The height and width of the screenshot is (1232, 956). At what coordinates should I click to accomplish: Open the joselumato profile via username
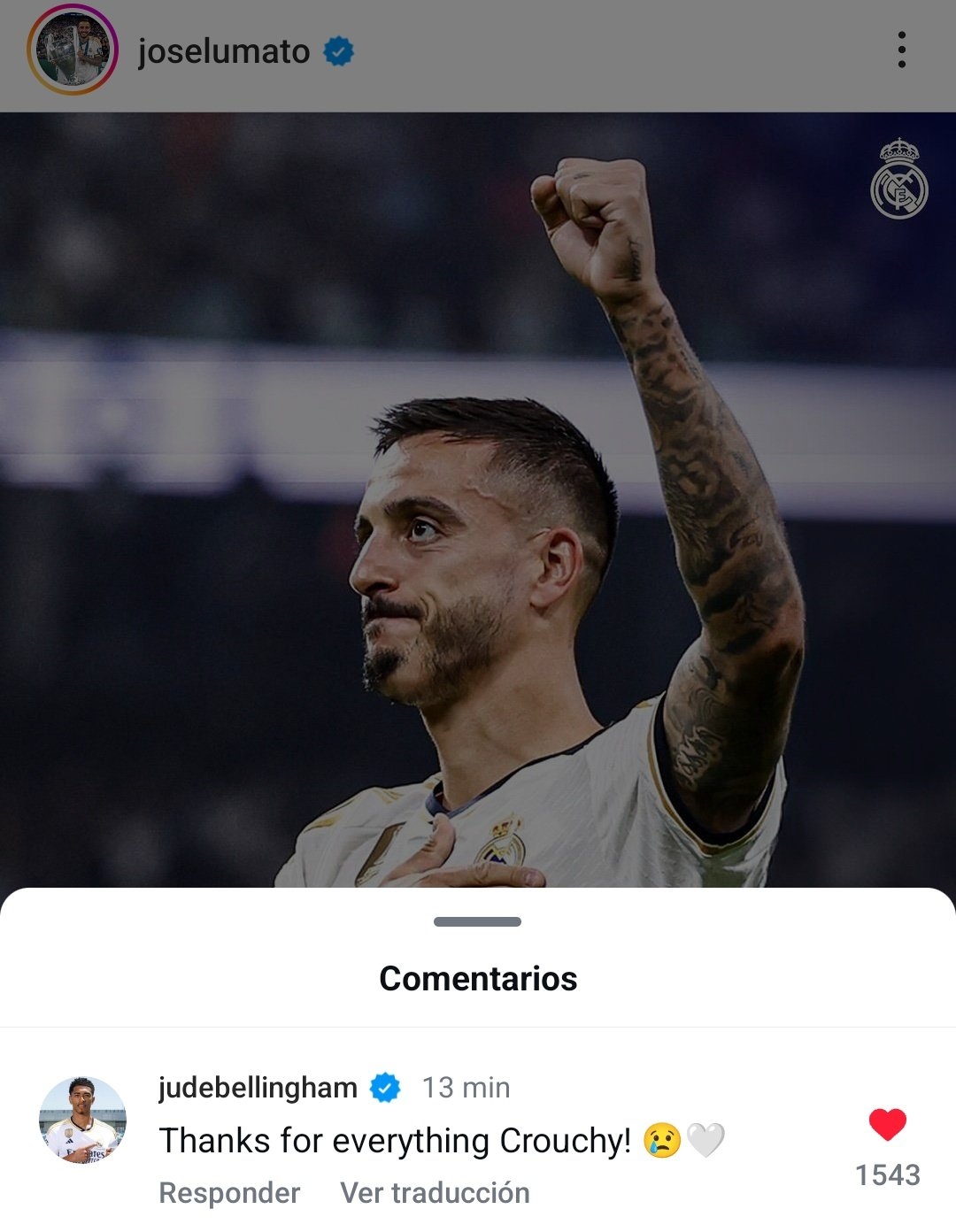(224, 51)
